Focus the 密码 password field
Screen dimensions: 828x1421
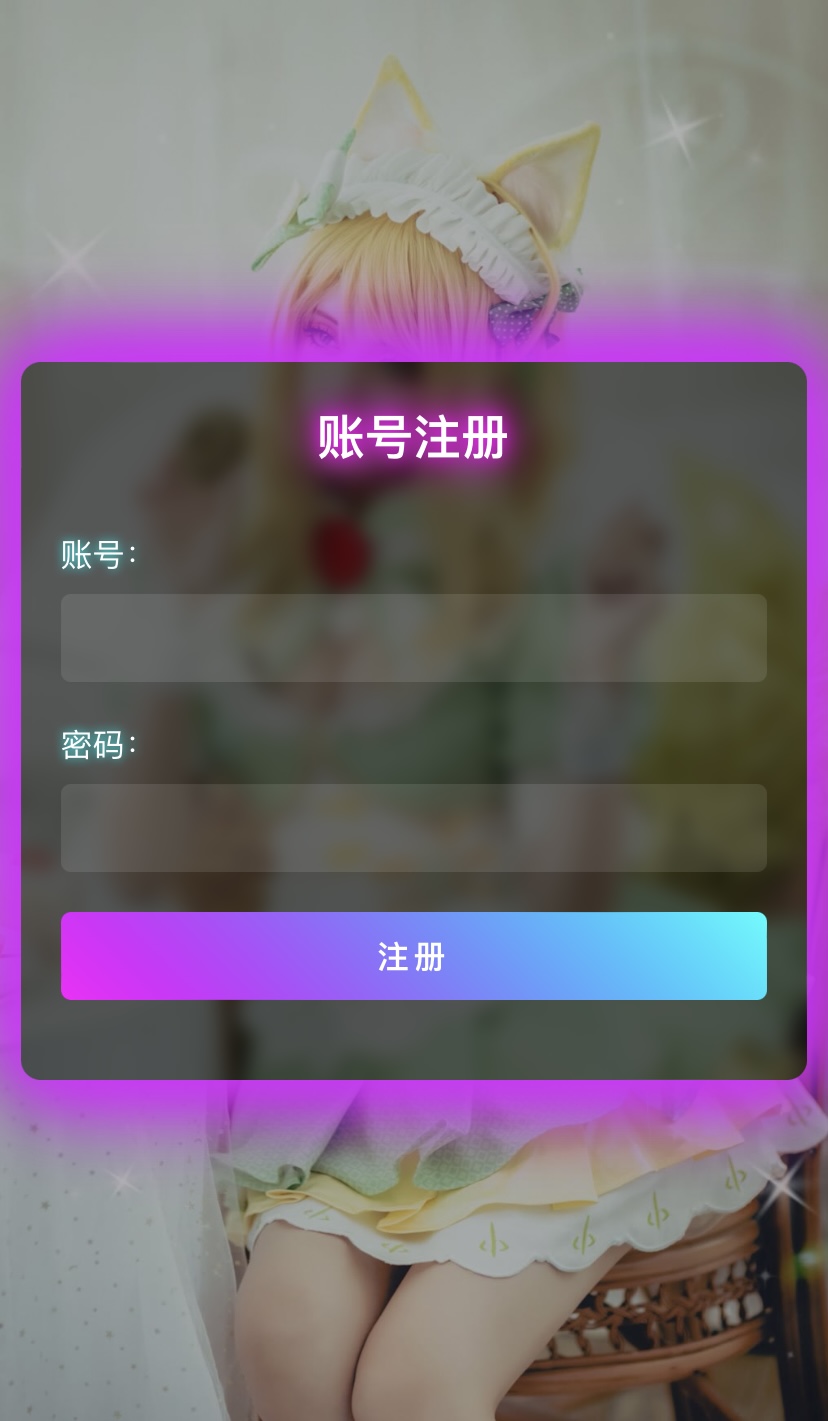[x=413, y=828]
